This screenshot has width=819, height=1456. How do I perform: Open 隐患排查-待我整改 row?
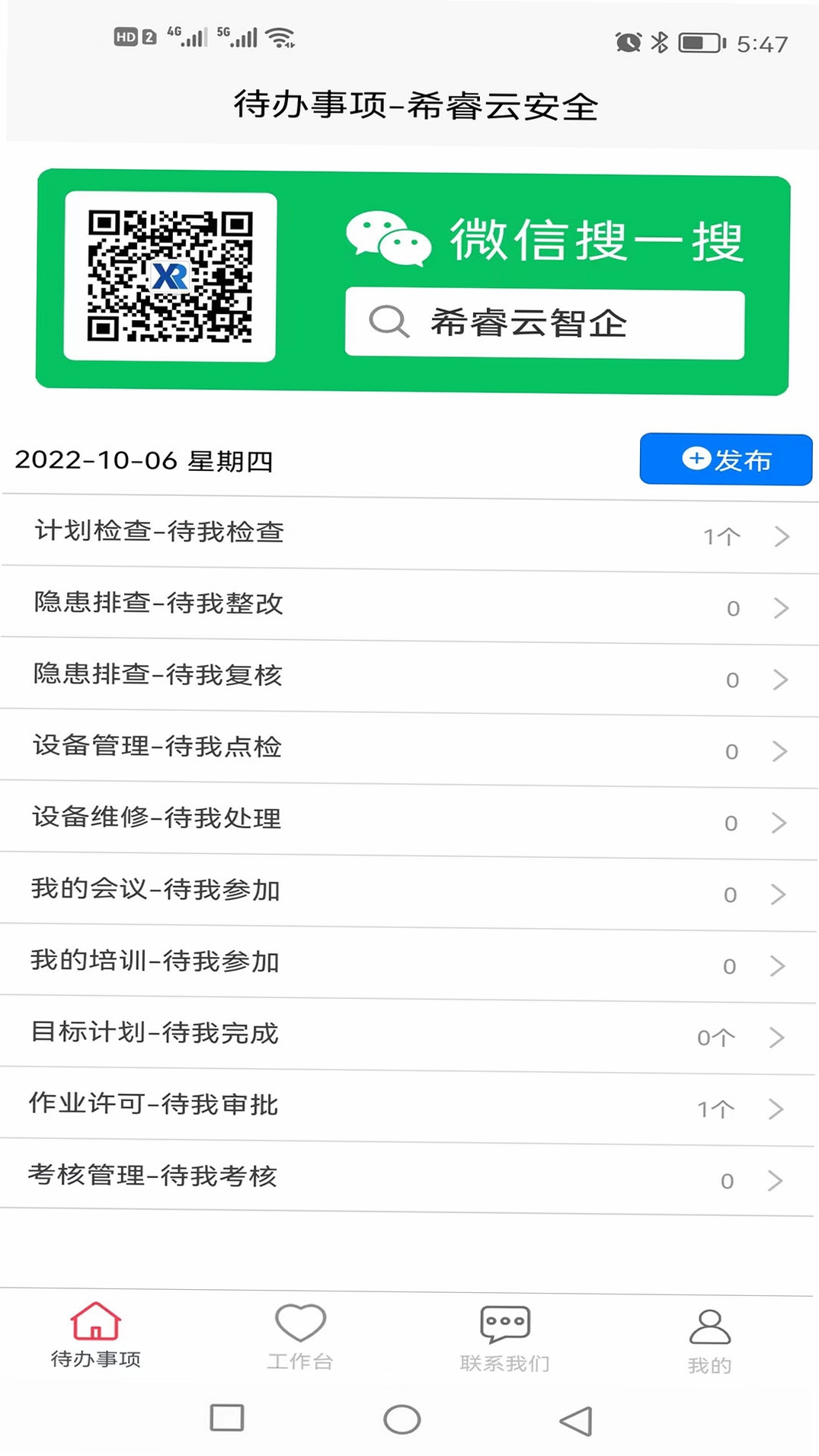(409, 606)
